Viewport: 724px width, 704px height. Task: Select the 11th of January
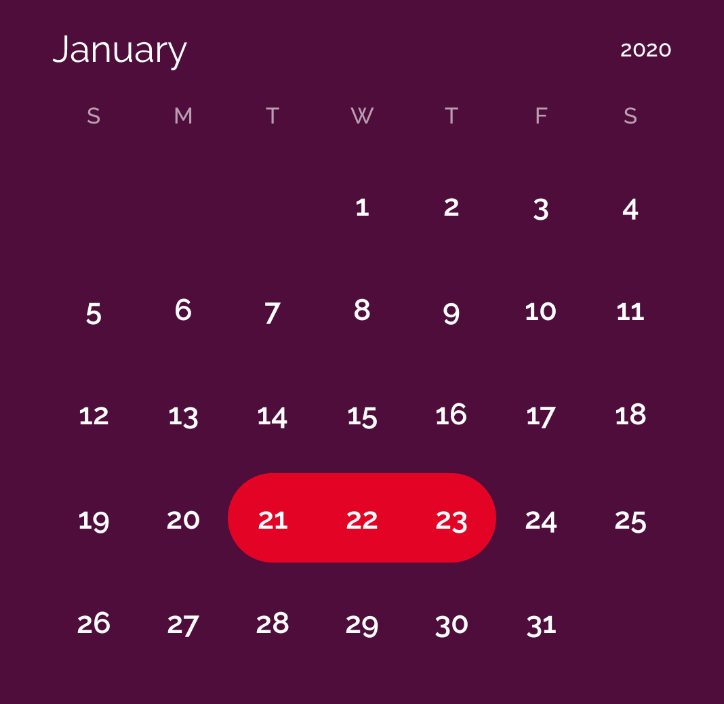pos(630,312)
